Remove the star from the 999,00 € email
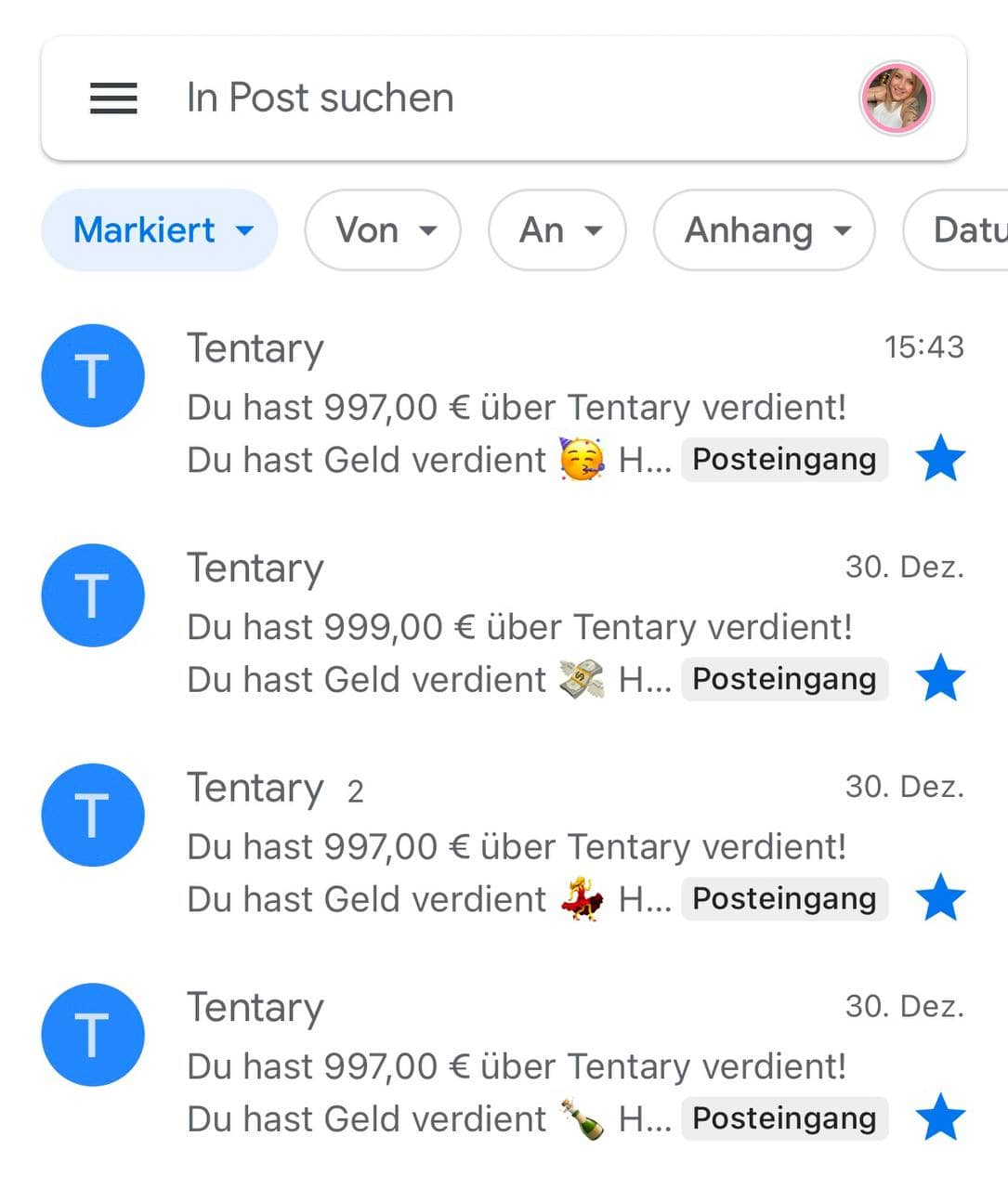This screenshot has height=1189, width=1008. (940, 678)
